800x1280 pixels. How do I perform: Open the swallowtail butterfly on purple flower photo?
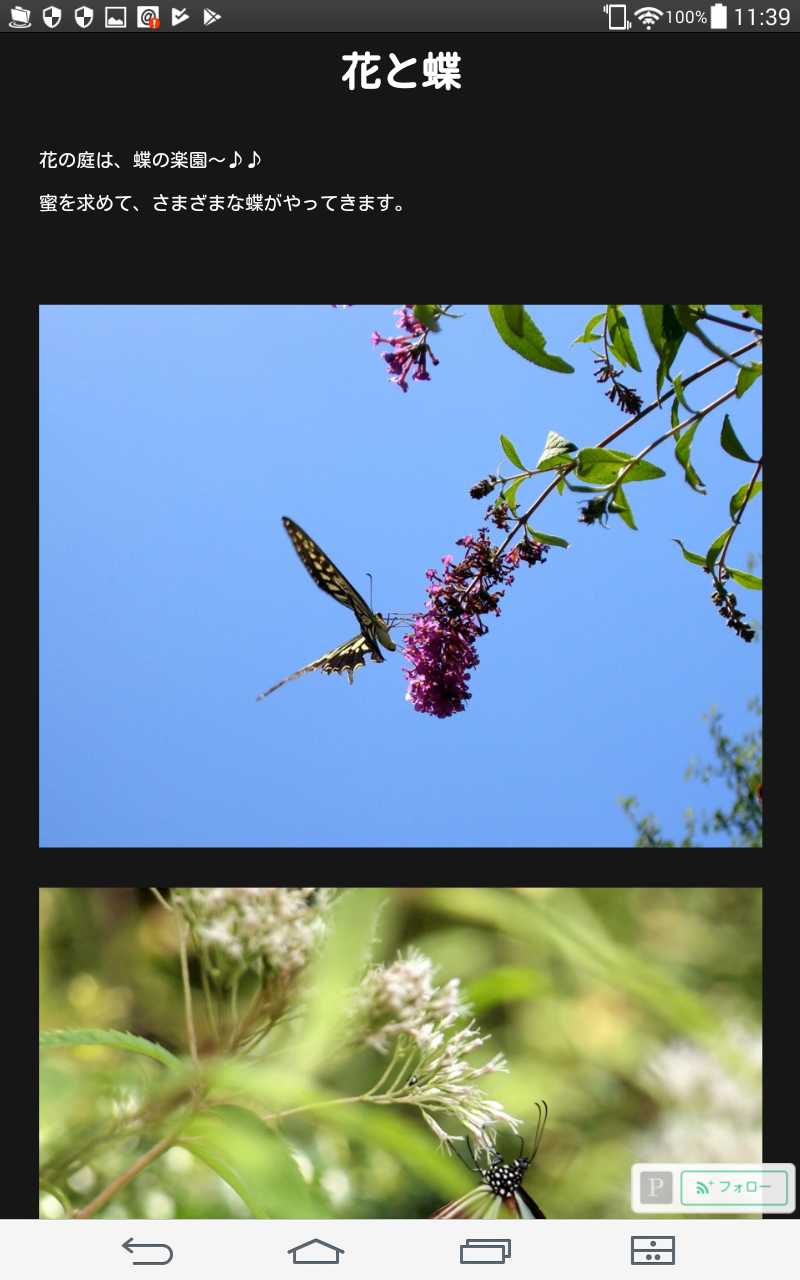[400, 576]
